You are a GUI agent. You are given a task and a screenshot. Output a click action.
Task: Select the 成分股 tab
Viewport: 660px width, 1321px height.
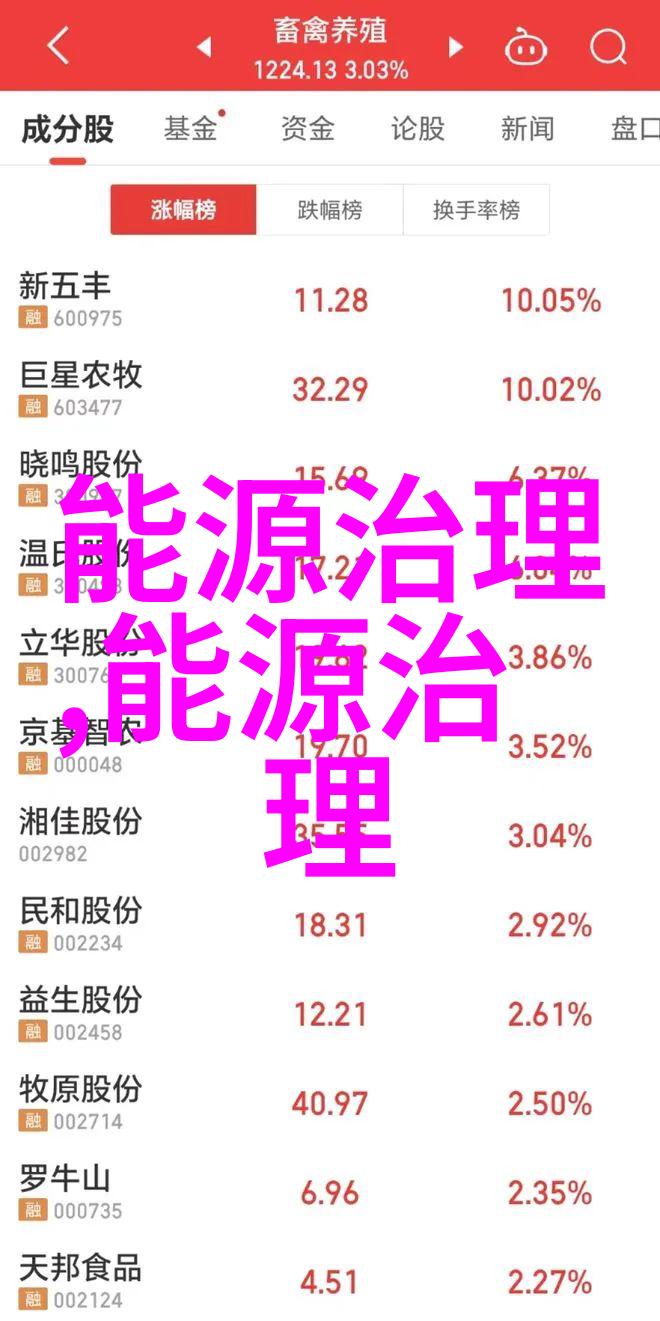click(67, 128)
